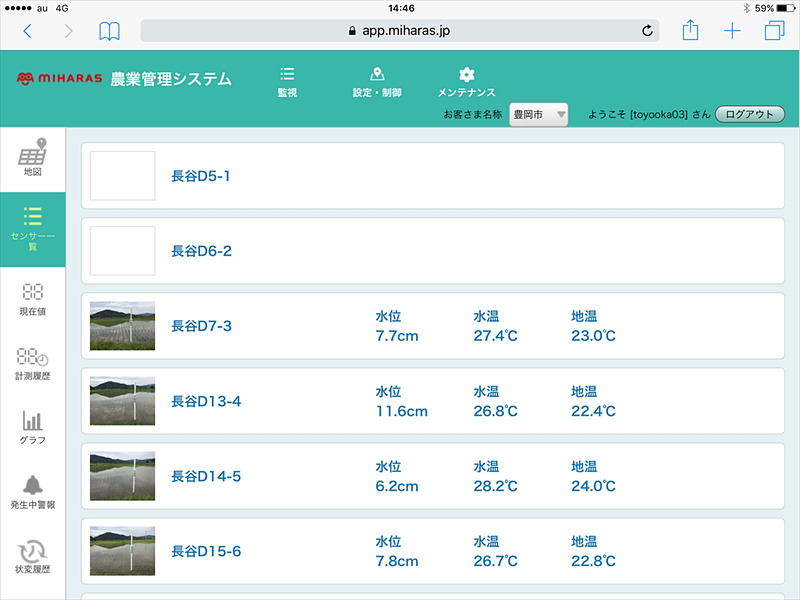
Task: Open a new browser tab
Action: (732, 31)
